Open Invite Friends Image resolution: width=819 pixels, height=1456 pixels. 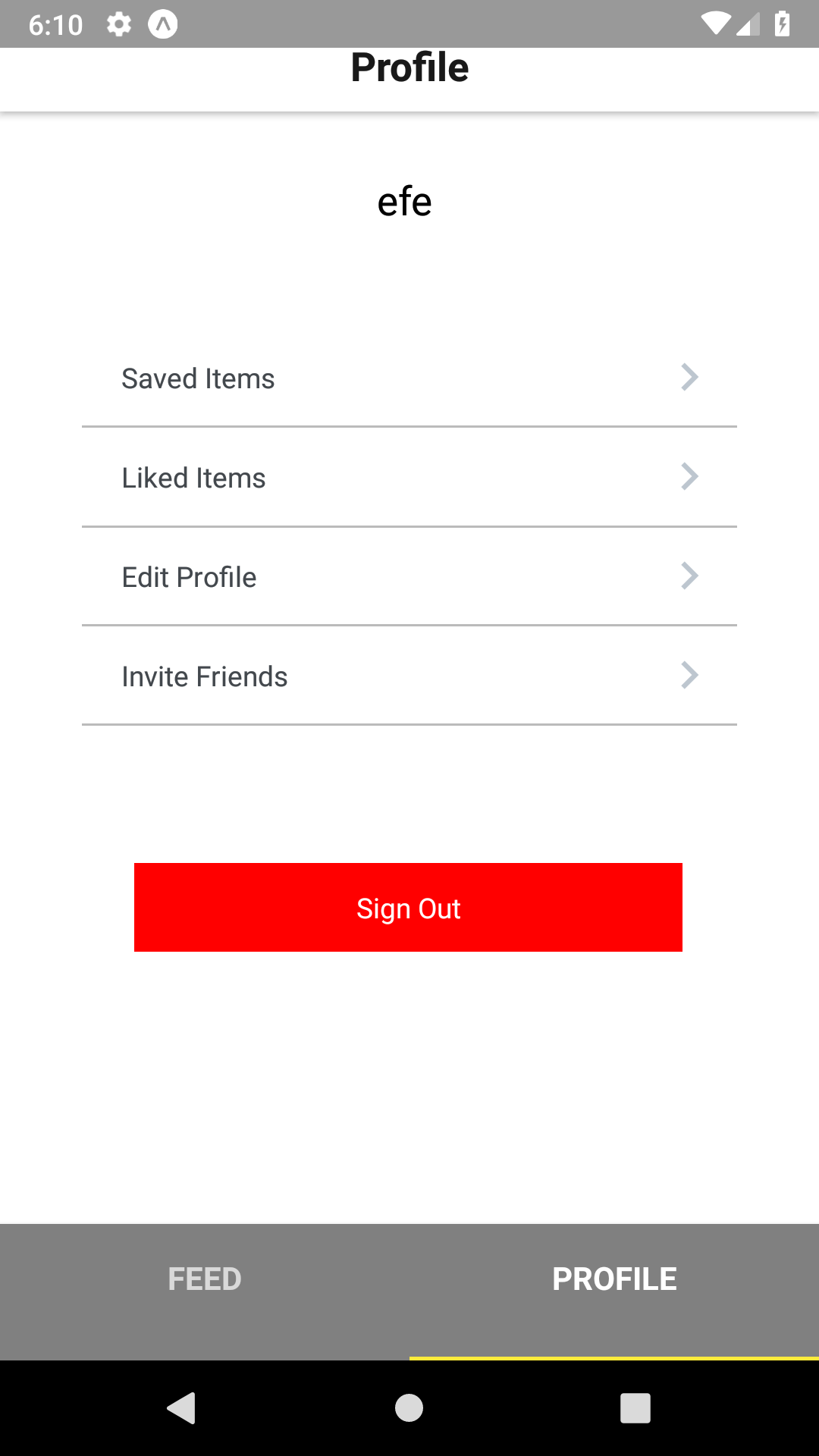(409, 676)
